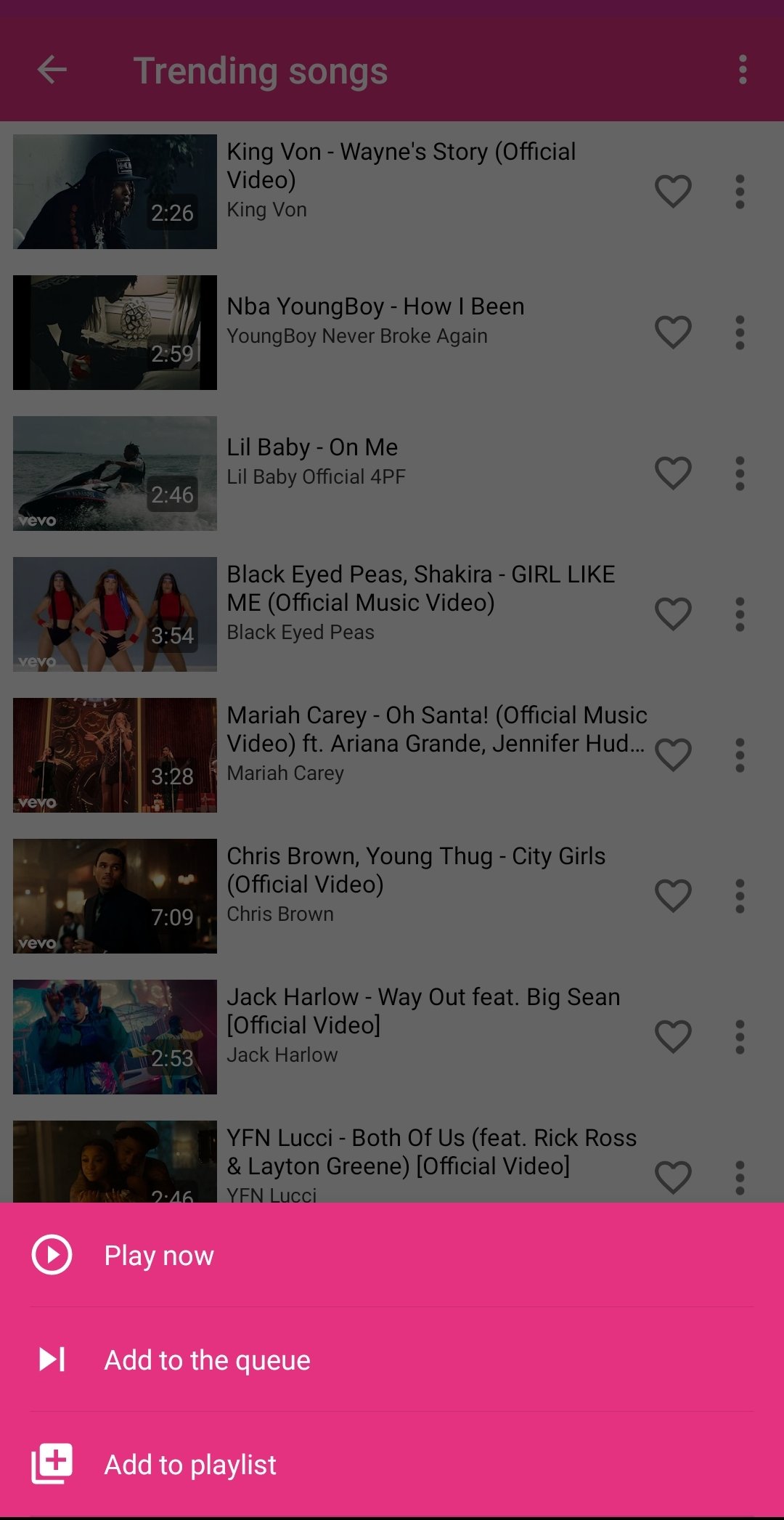This screenshot has height=1520, width=784.
Task: Favorite Chris Brown, Young Thug - City Girls
Action: tap(673, 896)
